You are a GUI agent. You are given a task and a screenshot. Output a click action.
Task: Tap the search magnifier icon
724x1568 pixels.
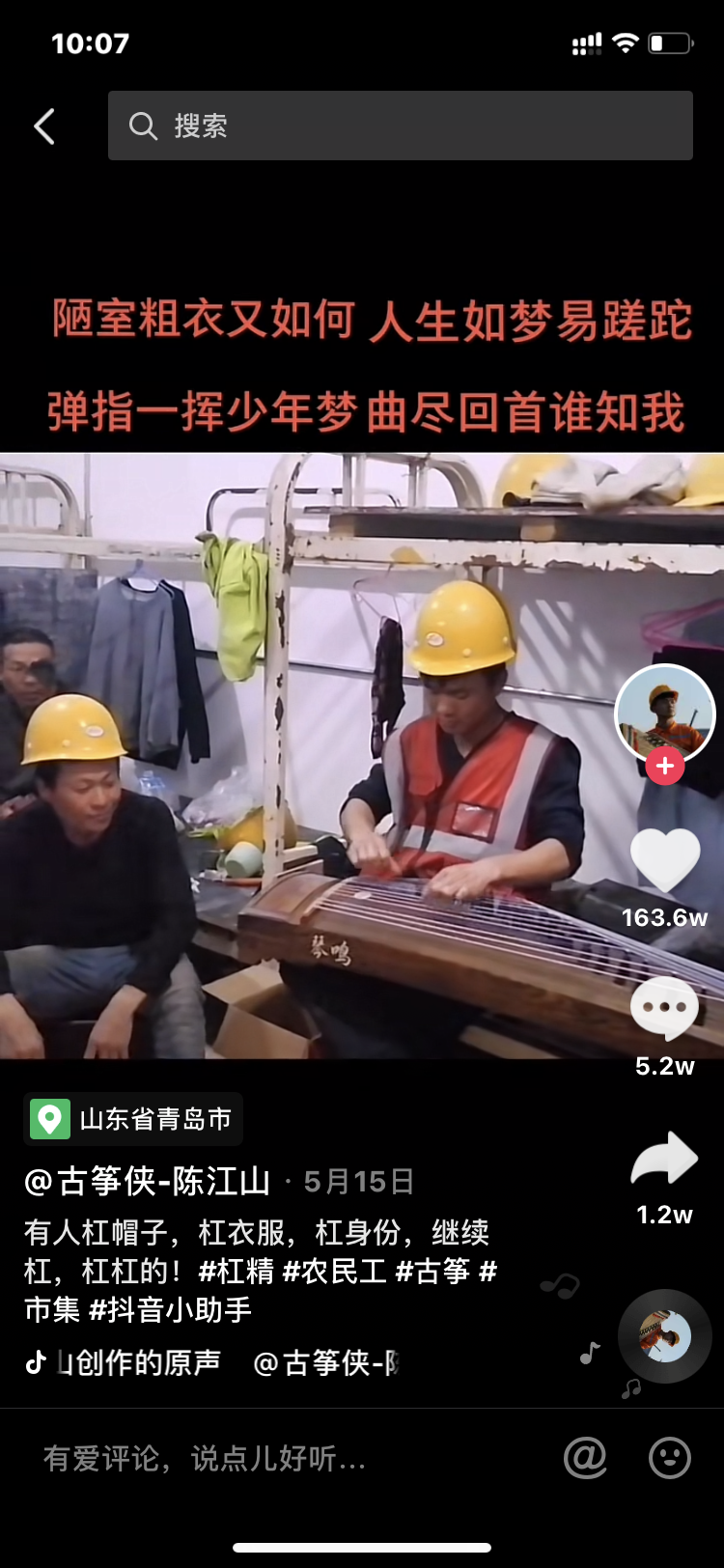[x=143, y=126]
